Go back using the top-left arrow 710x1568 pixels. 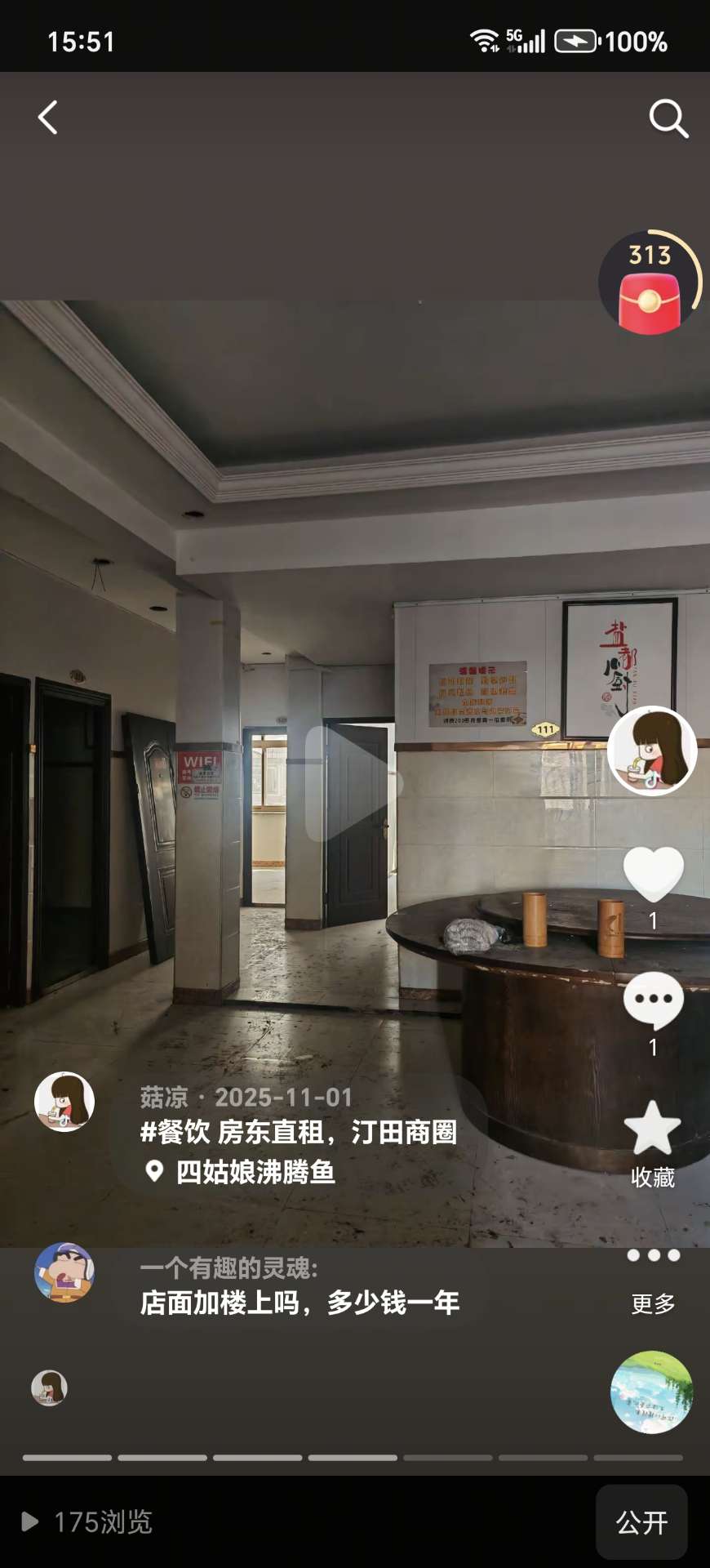(48, 118)
